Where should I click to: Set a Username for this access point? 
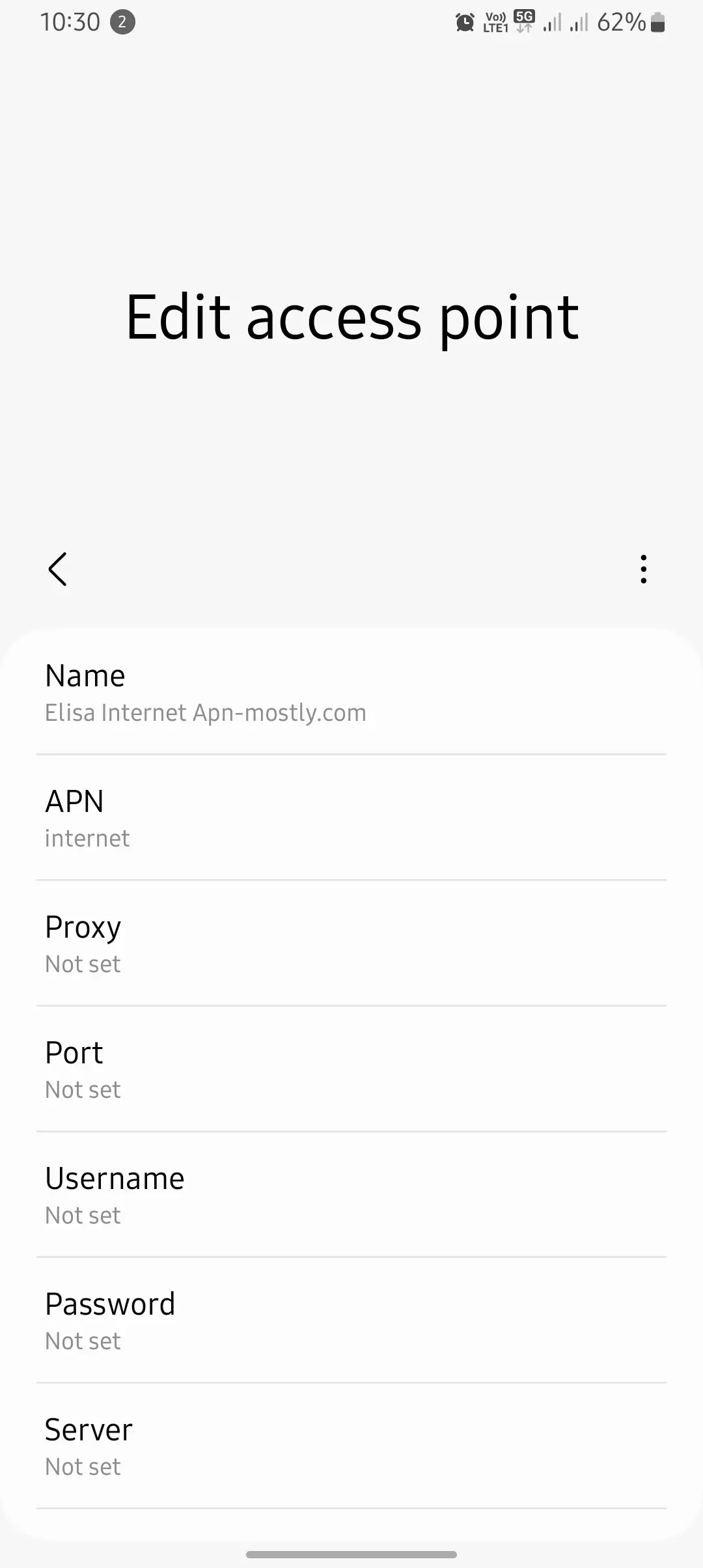[x=351, y=1196]
